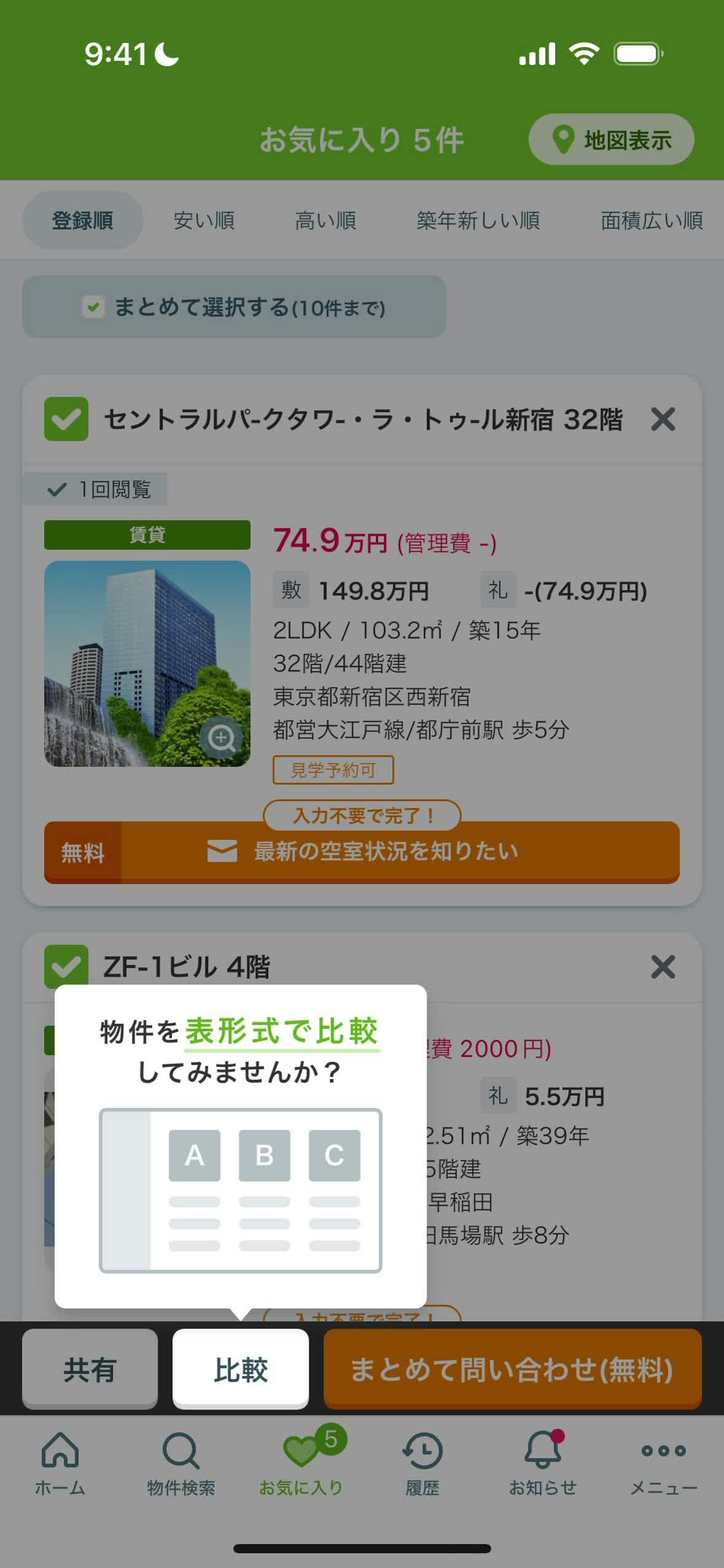Screen dimensions: 724x1568
Task: Sort favorites by 安い順
Action: (x=204, y=220)
